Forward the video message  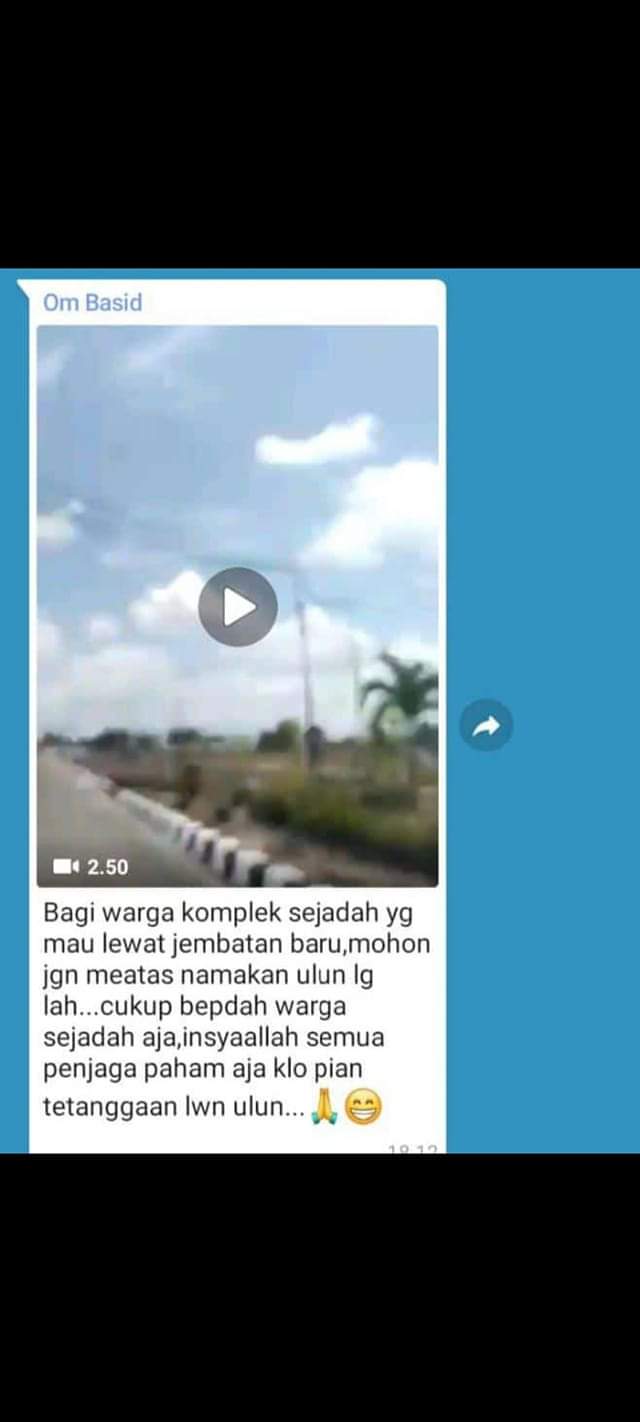(x=486, y=726)
